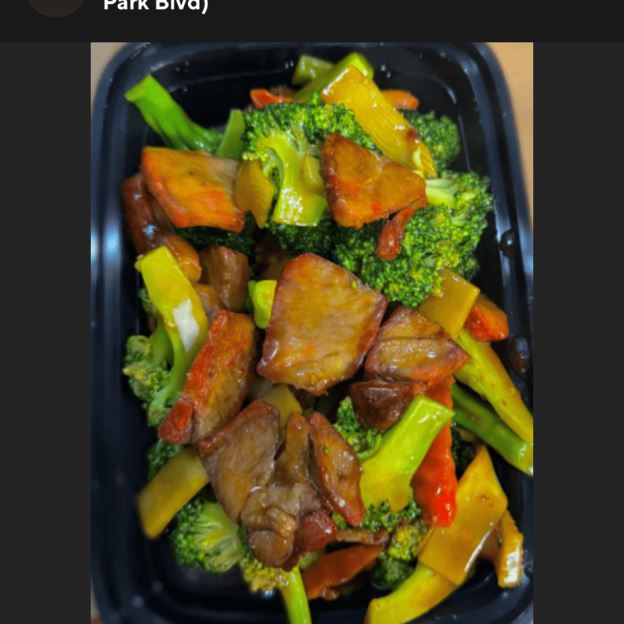Tap the round button beside the Park Blvd title
Screen dimensions: 624x624
(56, 4)
